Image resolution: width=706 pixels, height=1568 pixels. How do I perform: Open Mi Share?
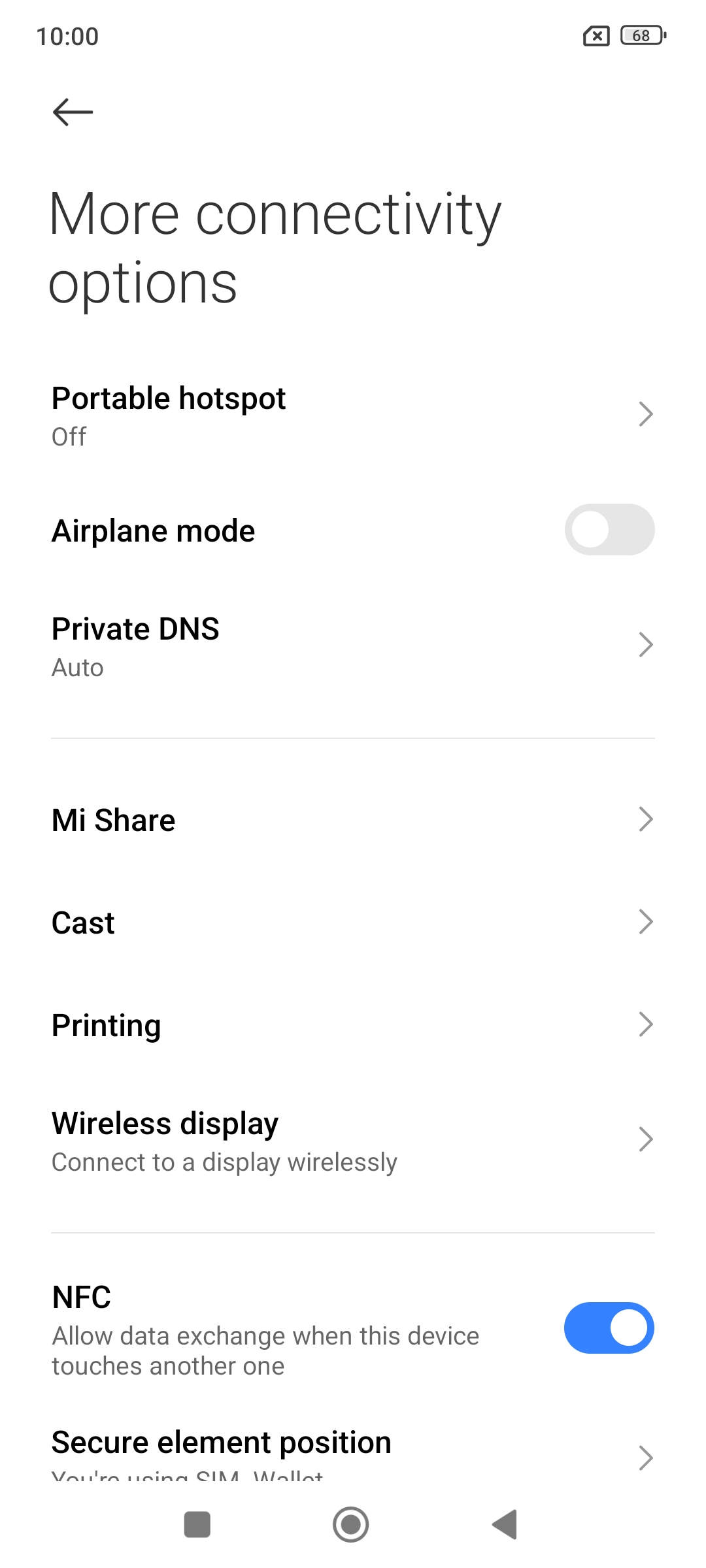click(x=353, y=820)
